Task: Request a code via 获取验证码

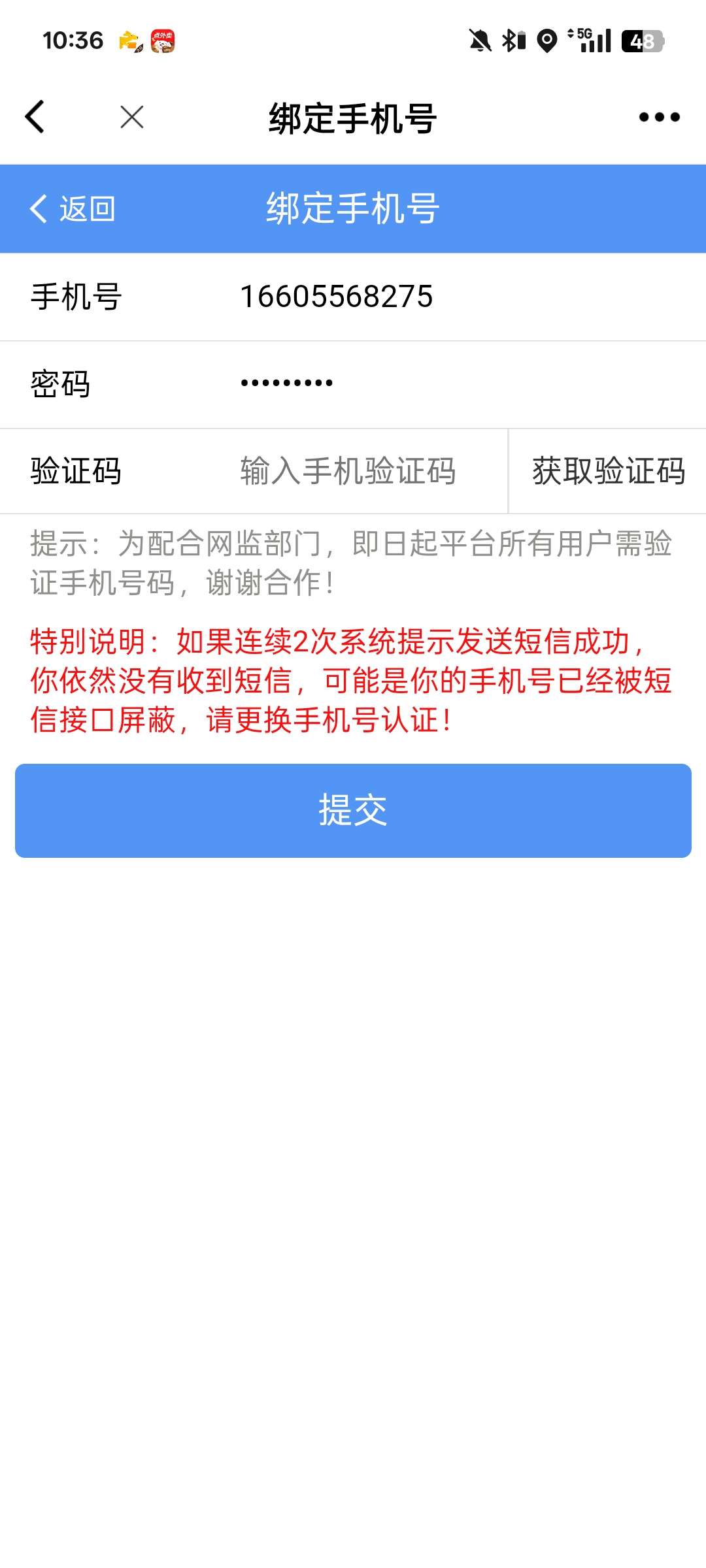Action: [x=608, y=471]
